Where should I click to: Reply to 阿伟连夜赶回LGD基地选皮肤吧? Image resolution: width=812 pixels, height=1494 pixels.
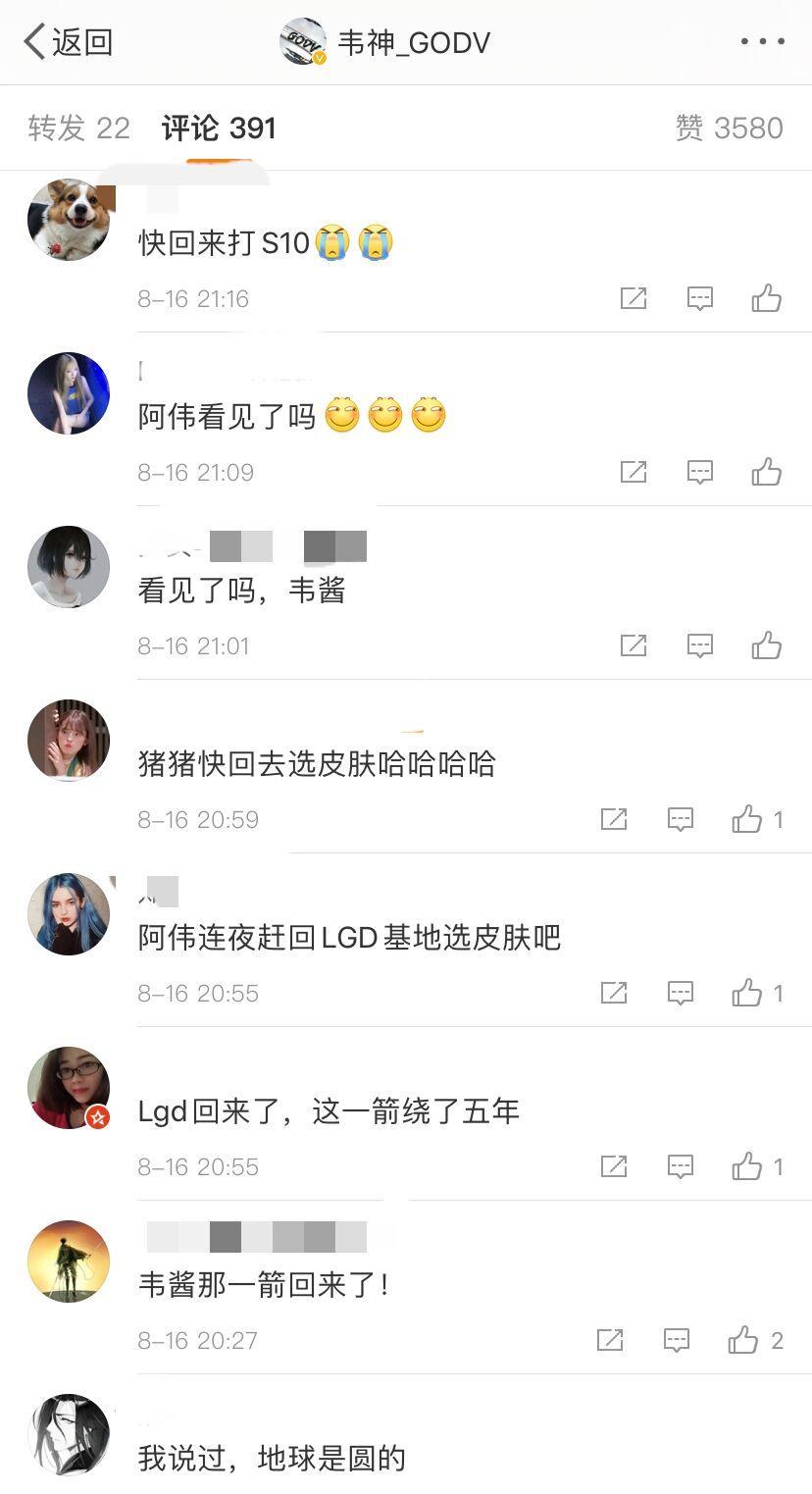pos(681,993)
